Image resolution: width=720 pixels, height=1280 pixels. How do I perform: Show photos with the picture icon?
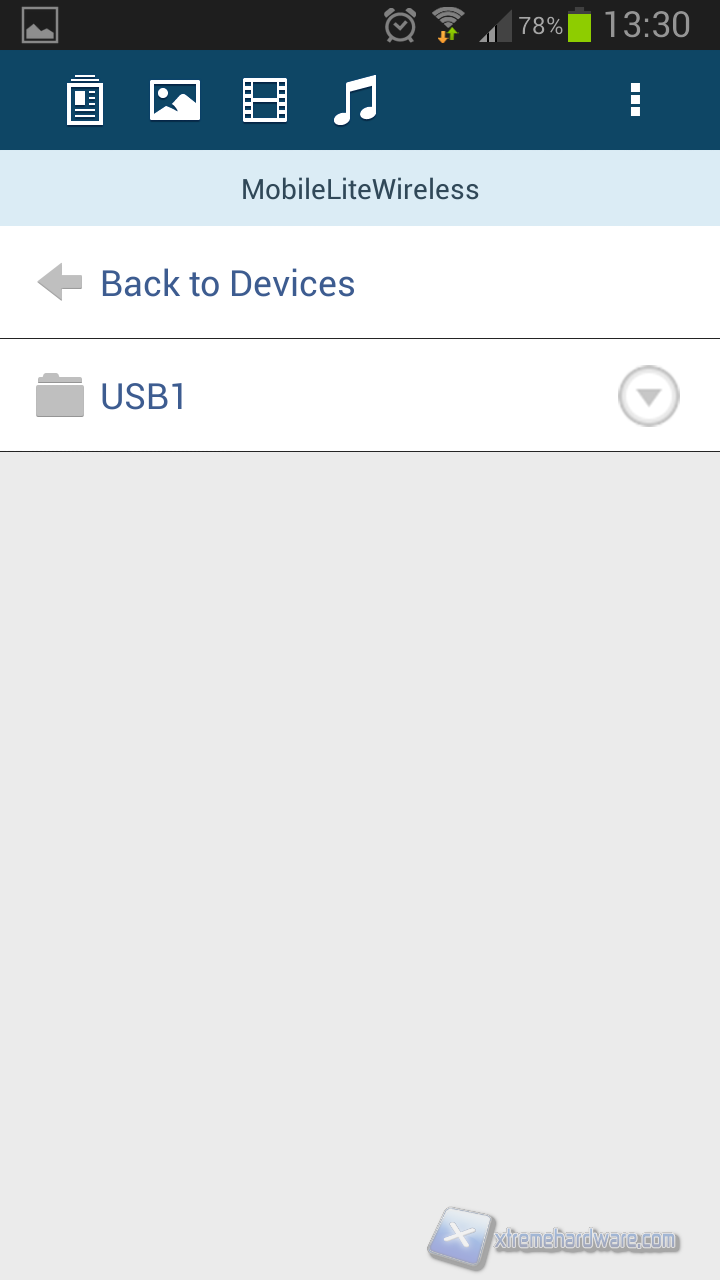[175, 100]
